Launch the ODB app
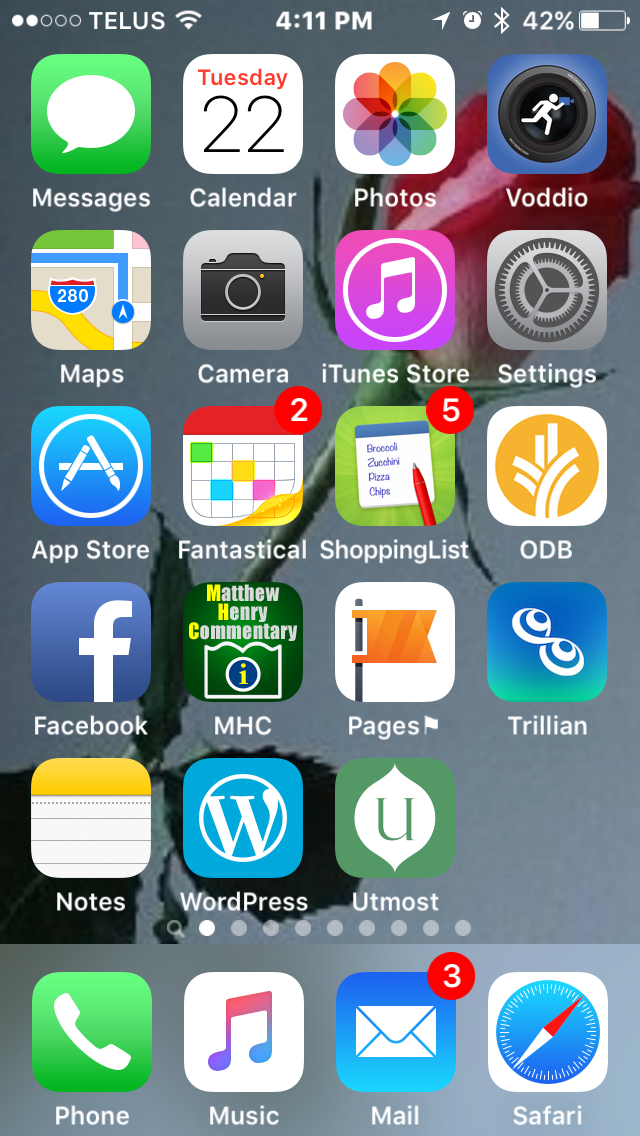The image size is (640, 1136). coord(547,466)
